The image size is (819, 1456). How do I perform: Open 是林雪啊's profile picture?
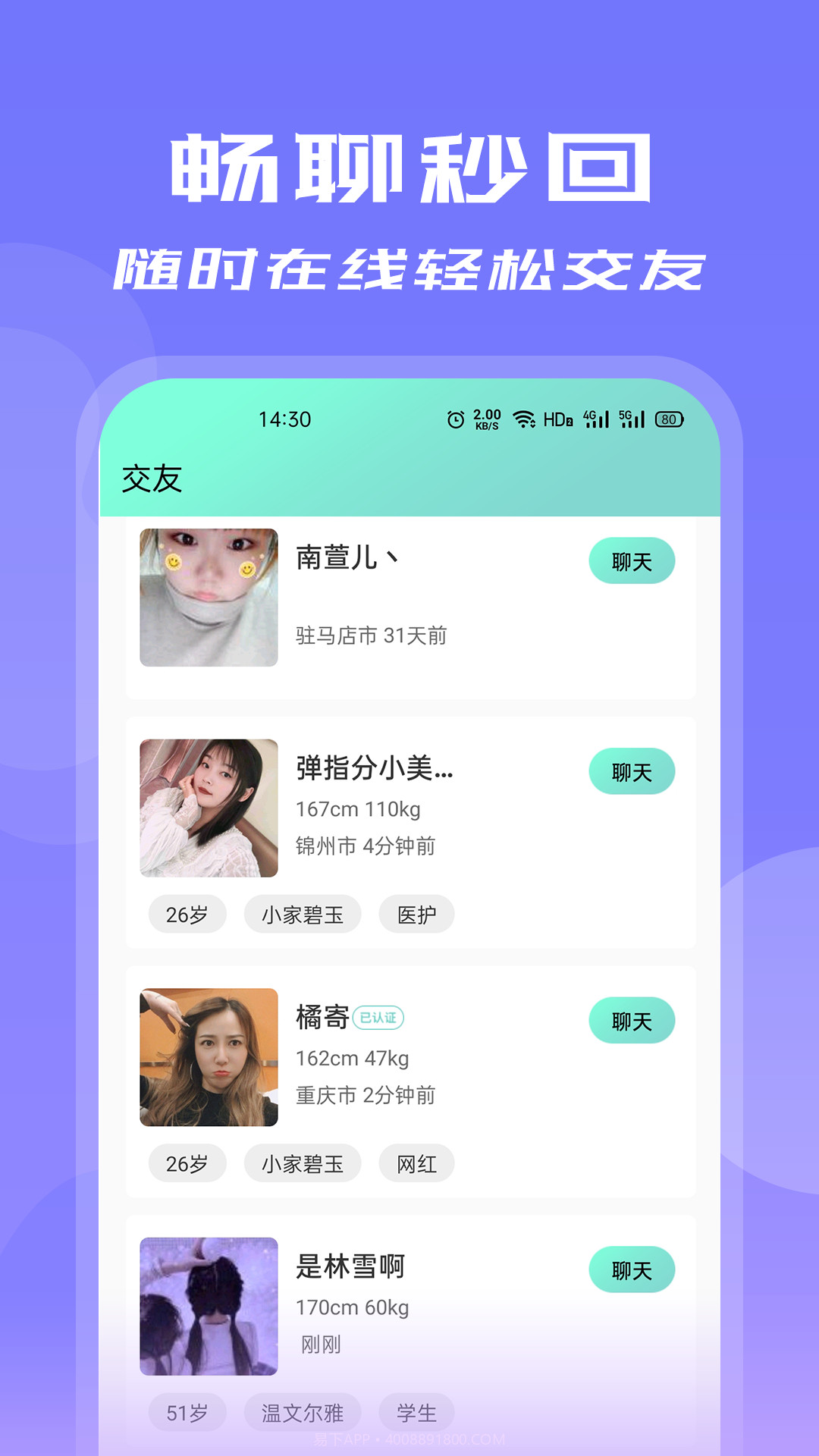point(209,1306)
